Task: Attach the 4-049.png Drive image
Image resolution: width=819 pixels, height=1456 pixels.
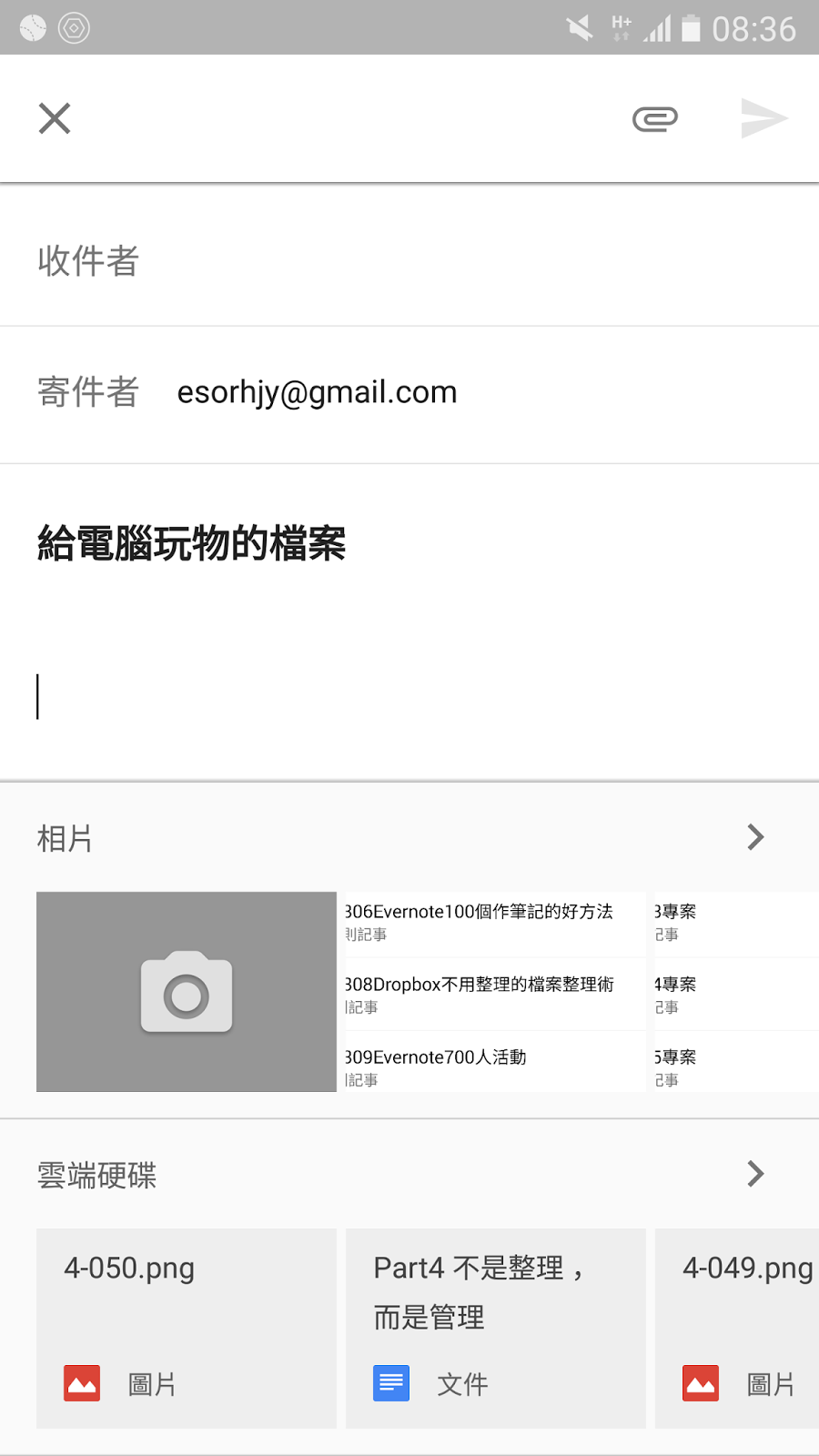Action: 737,1329
